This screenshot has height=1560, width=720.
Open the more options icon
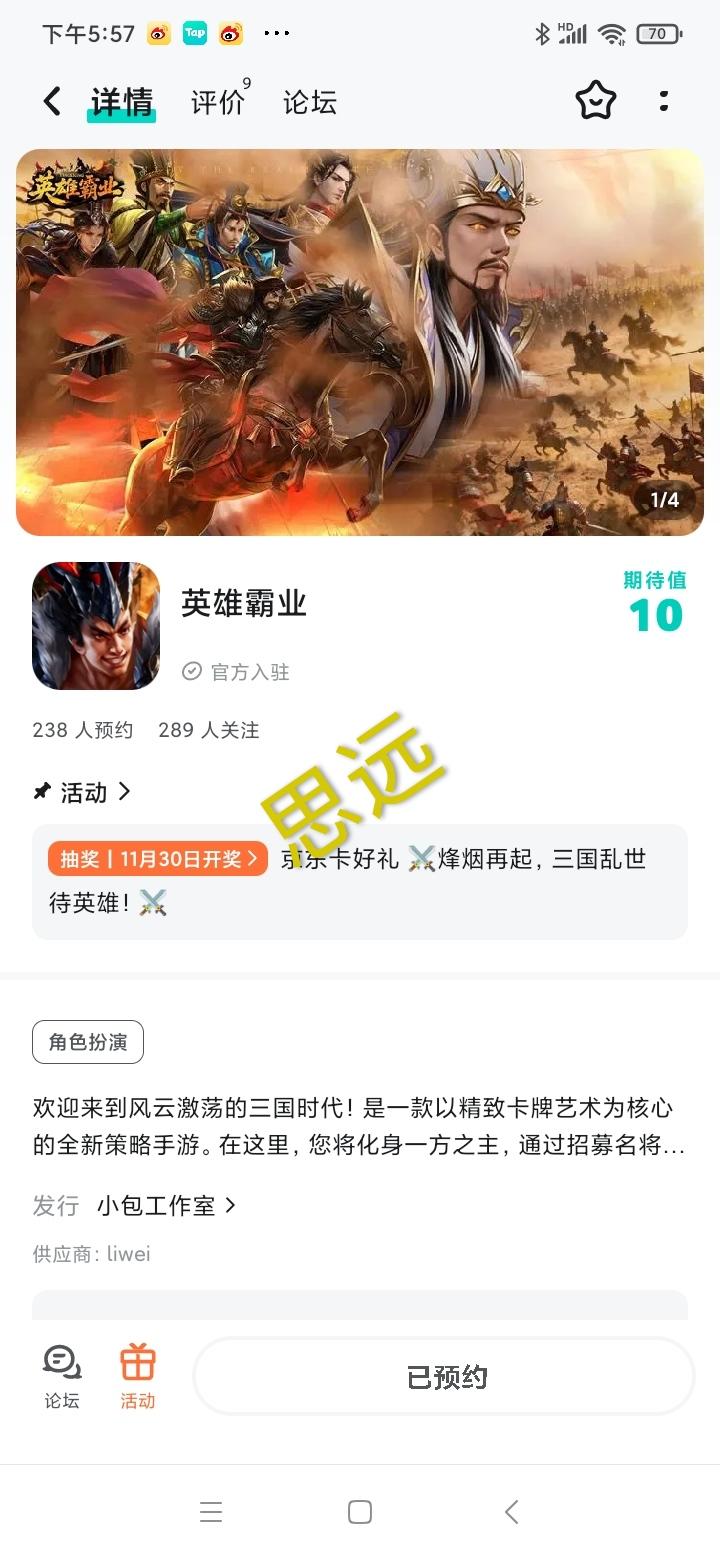coord(664,101)
